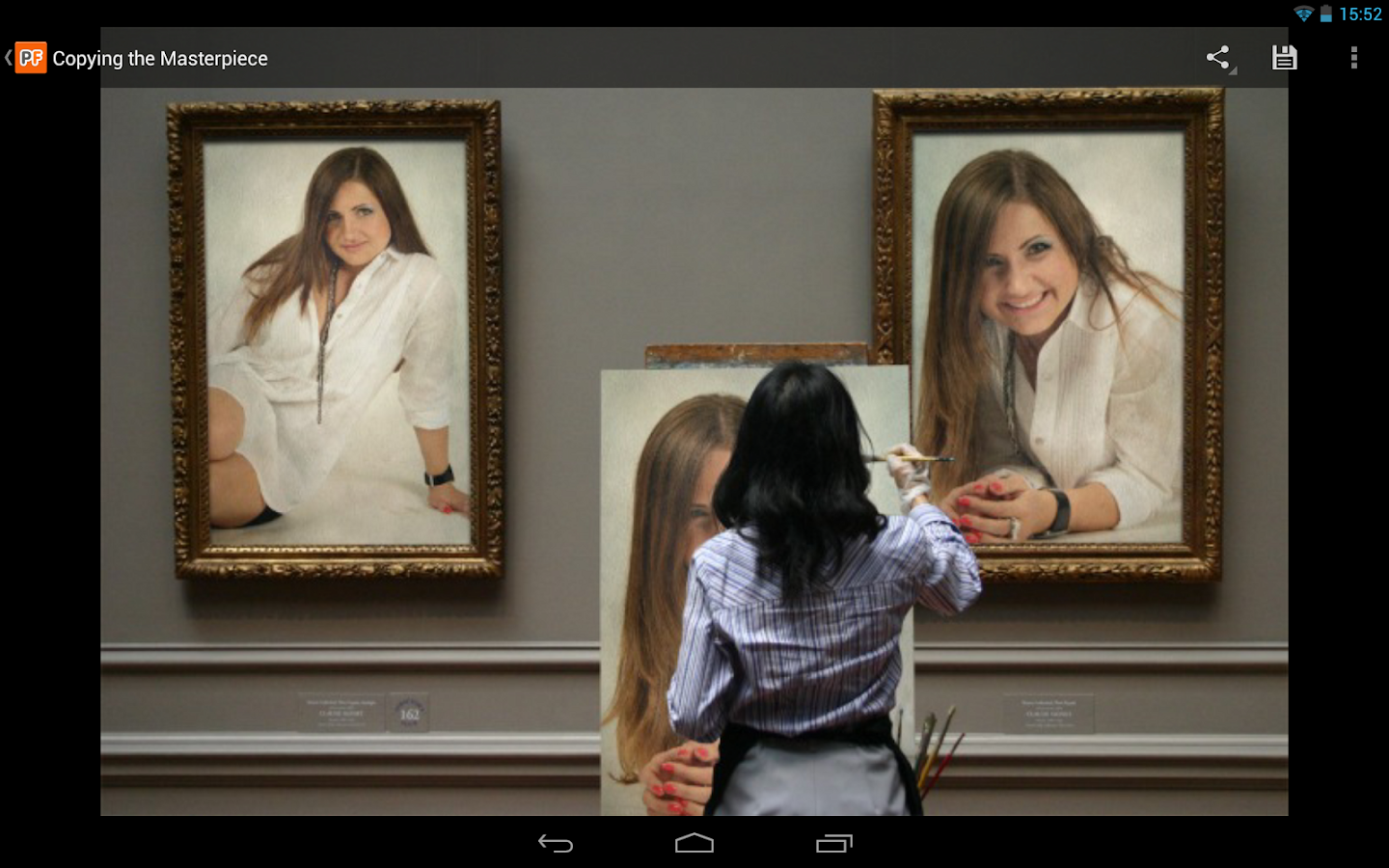The image size is (1389, 868).
Task: Save the image to device
Action: tap(1284, 58)
